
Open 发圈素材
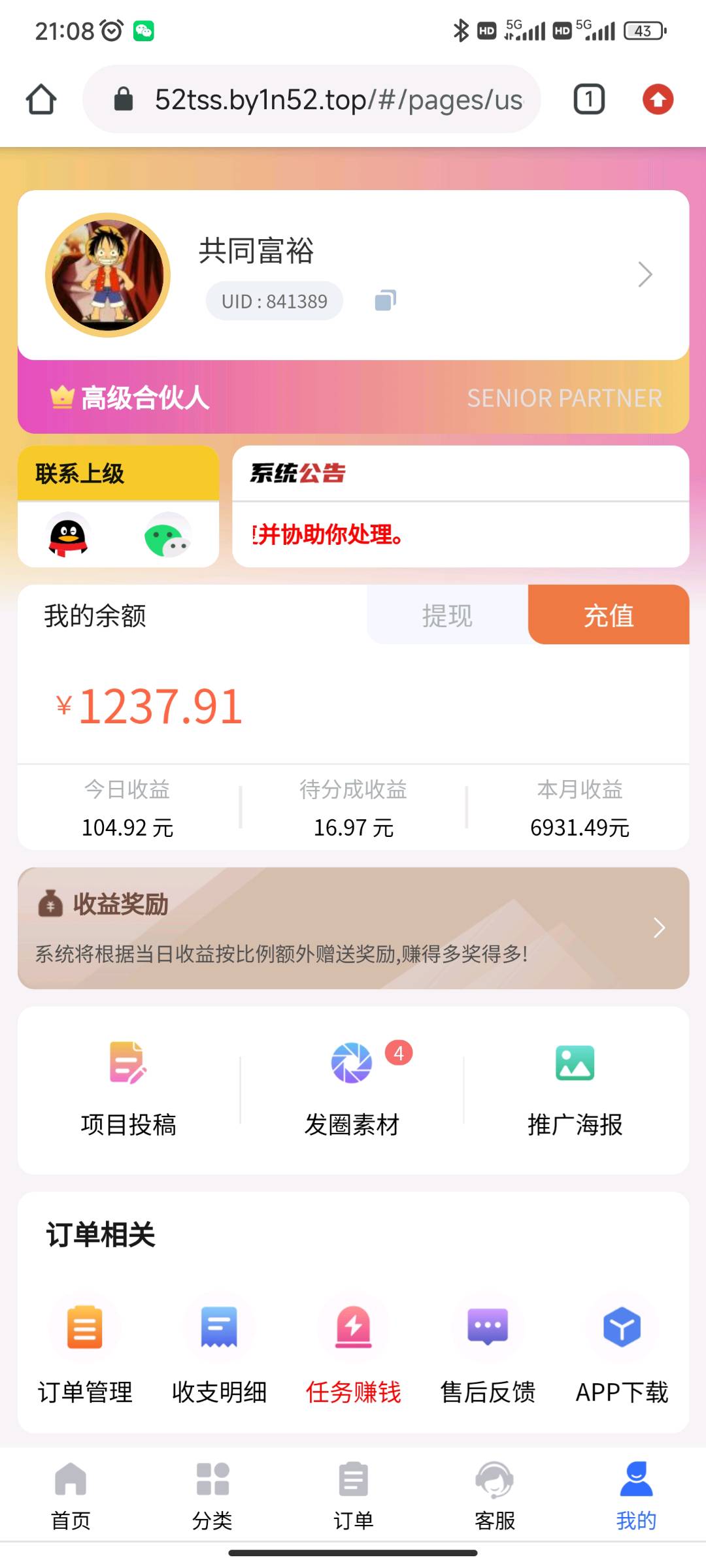coord(352,1090)
